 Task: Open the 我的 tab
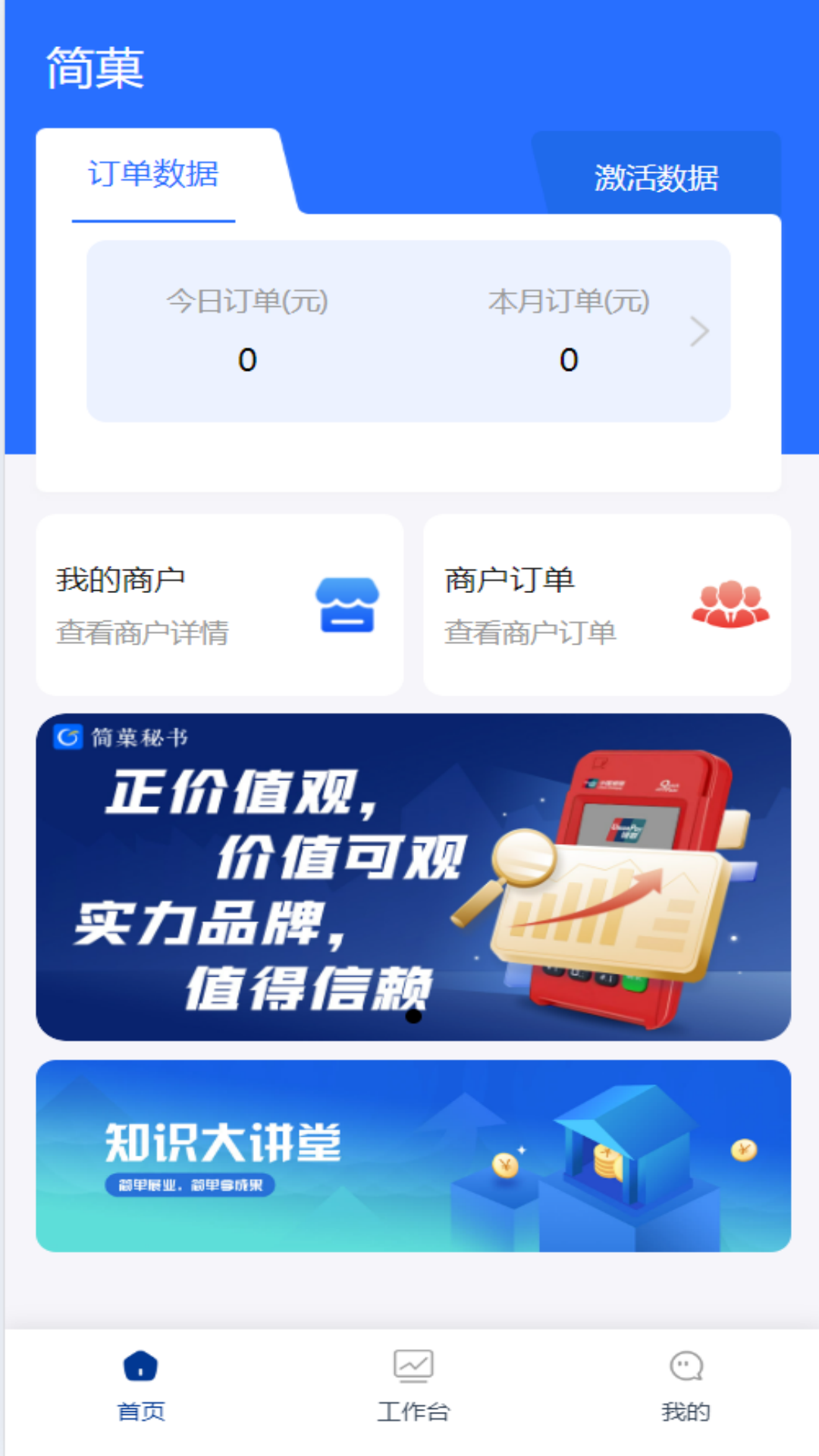click(686, 1385)
